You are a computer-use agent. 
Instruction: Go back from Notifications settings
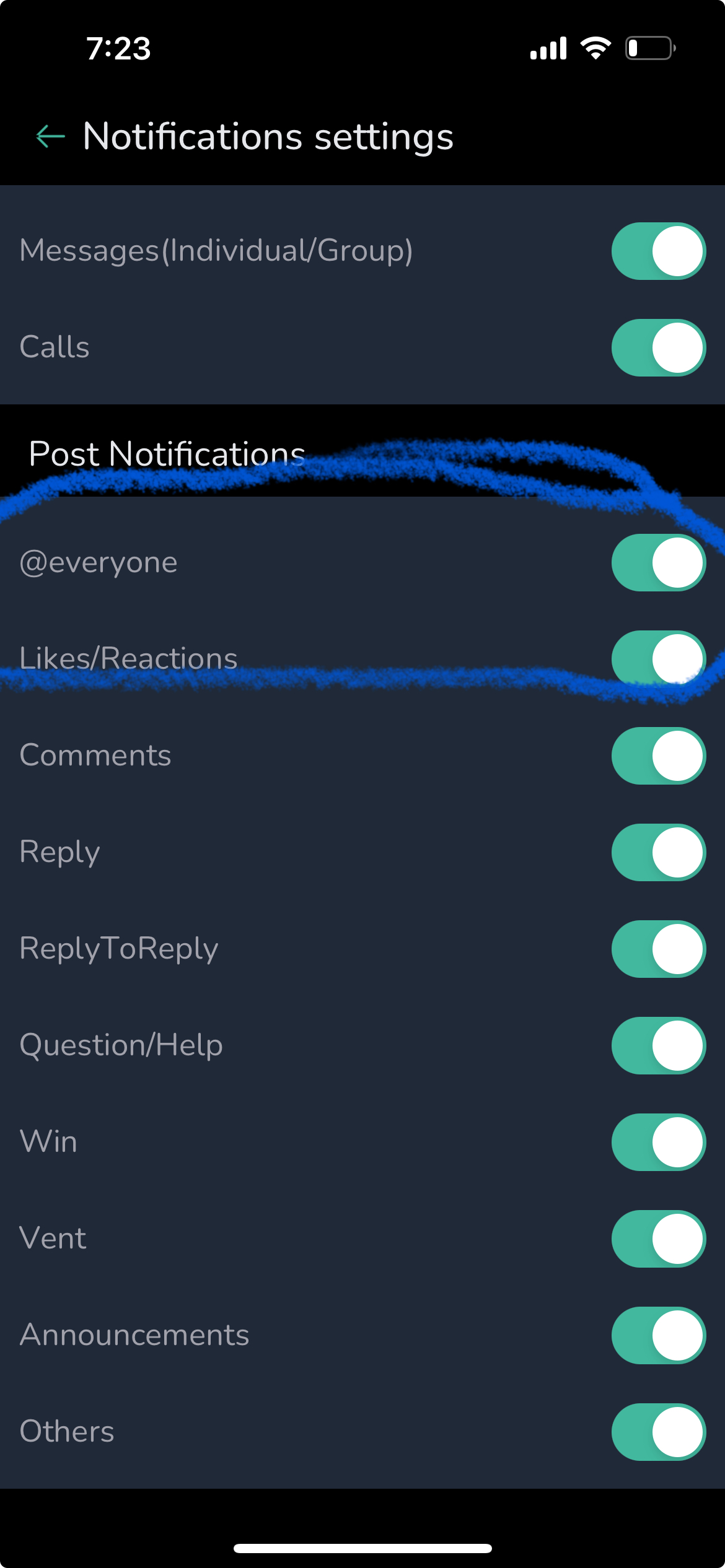pos(51,136)
